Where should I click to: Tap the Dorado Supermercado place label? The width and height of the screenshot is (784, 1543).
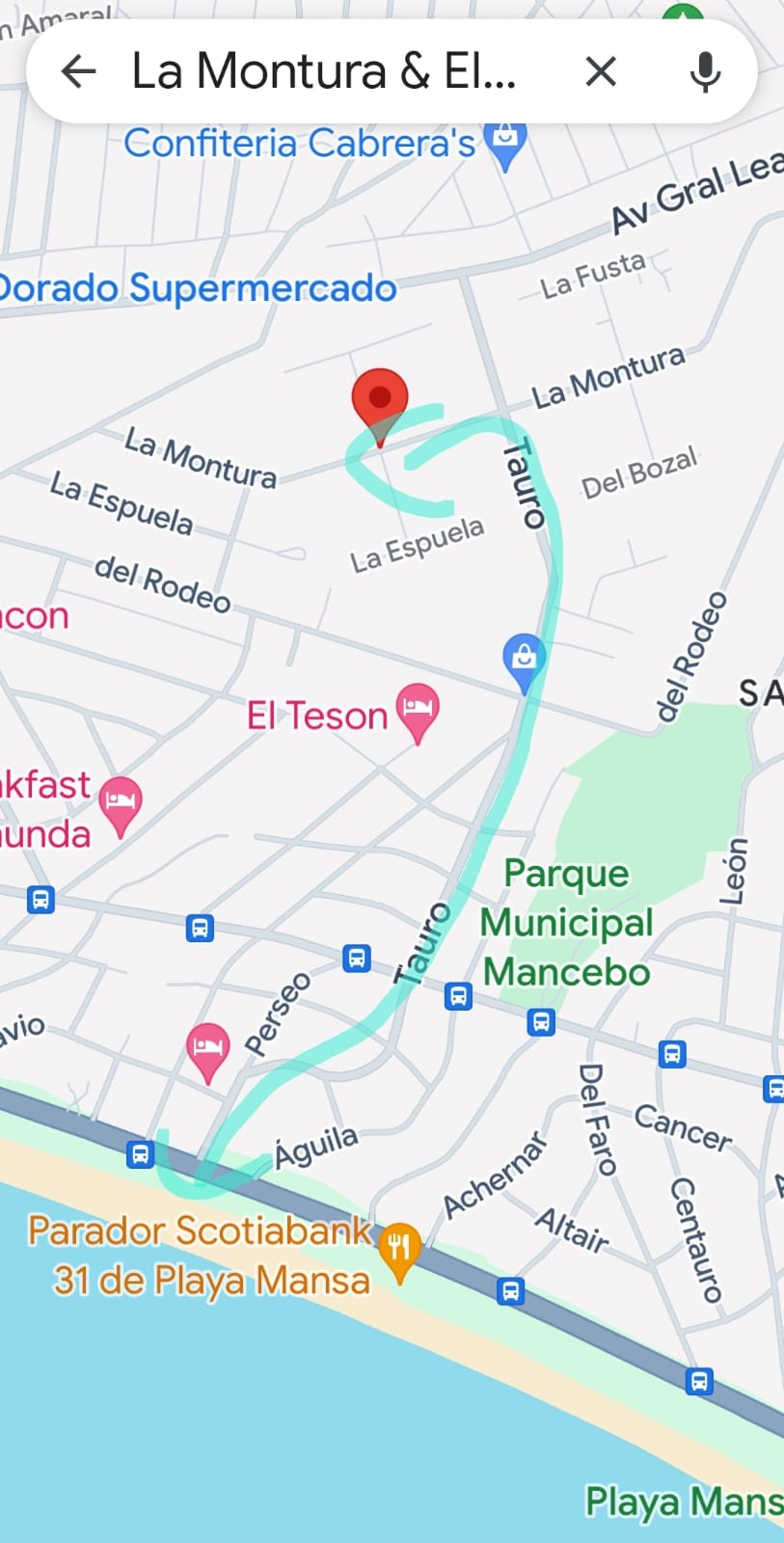click(x=197, y=288)
